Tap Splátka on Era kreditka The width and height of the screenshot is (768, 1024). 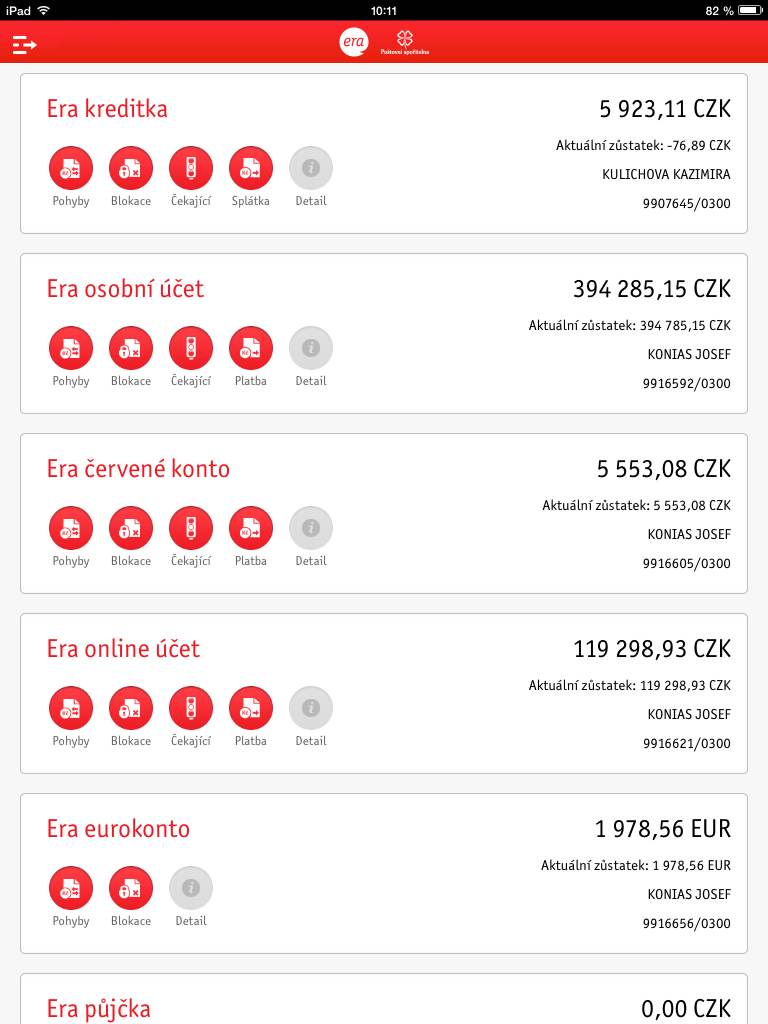251,168
